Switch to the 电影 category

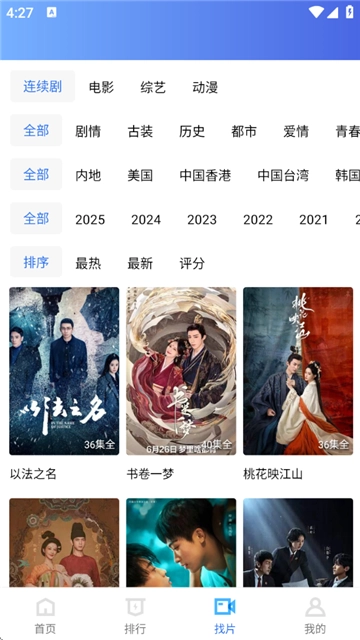[101, 87]
